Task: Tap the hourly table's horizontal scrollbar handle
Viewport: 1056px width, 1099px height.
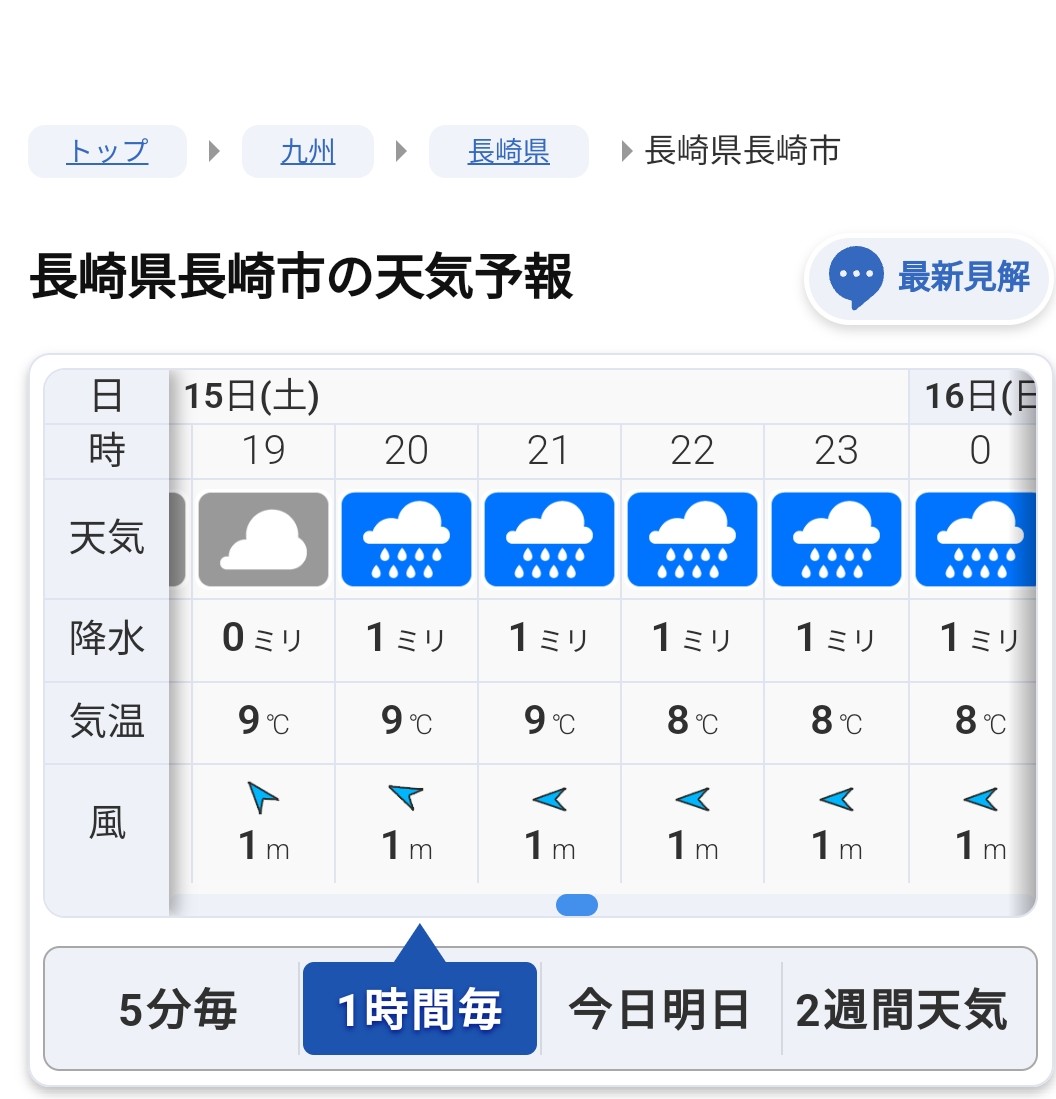Action: 577,905
